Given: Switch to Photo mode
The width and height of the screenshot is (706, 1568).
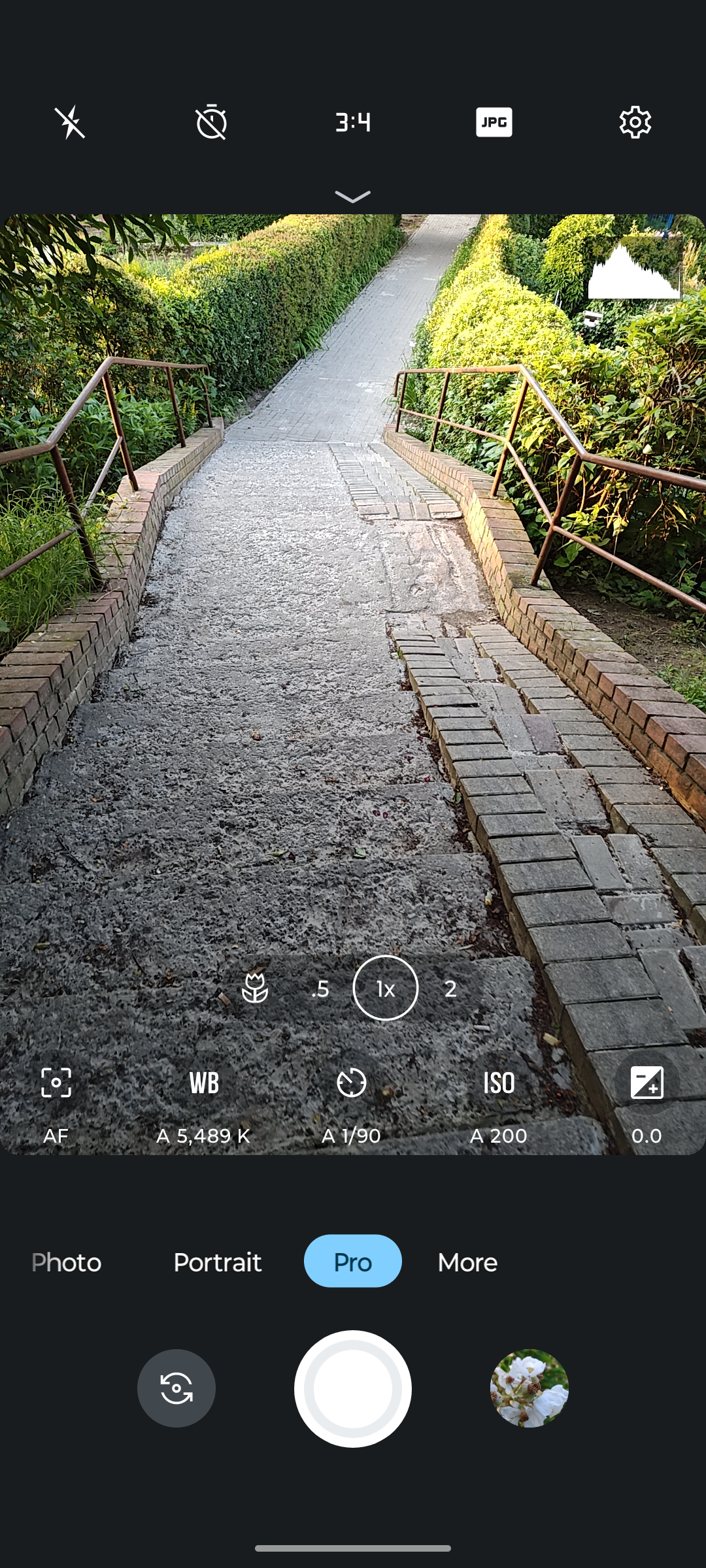Looking at the screenshot, I should coord(66,1262).
